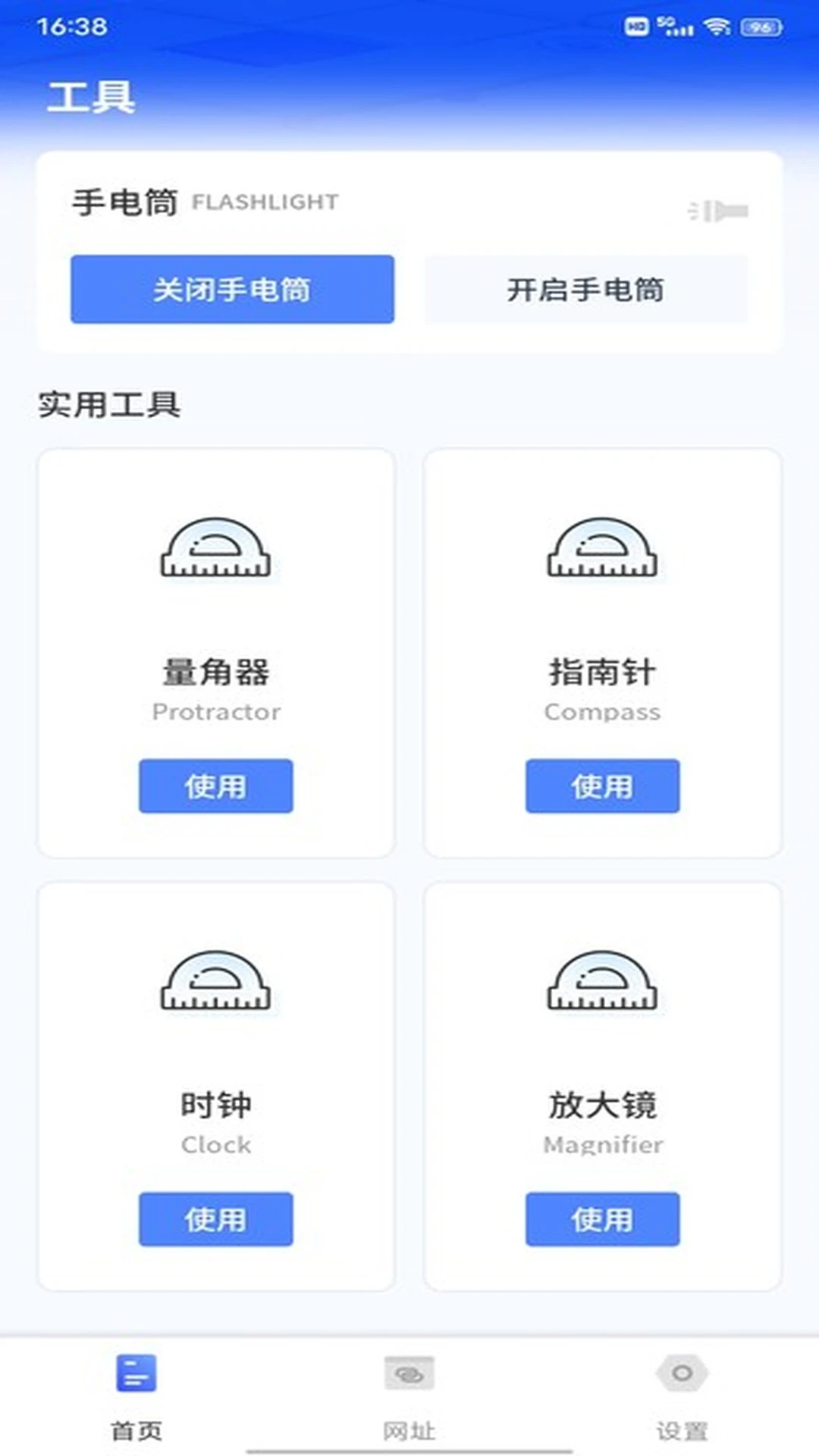
Task: Turn off the flashlight with 关闭手电筒
Action: [x=232, y=289]
